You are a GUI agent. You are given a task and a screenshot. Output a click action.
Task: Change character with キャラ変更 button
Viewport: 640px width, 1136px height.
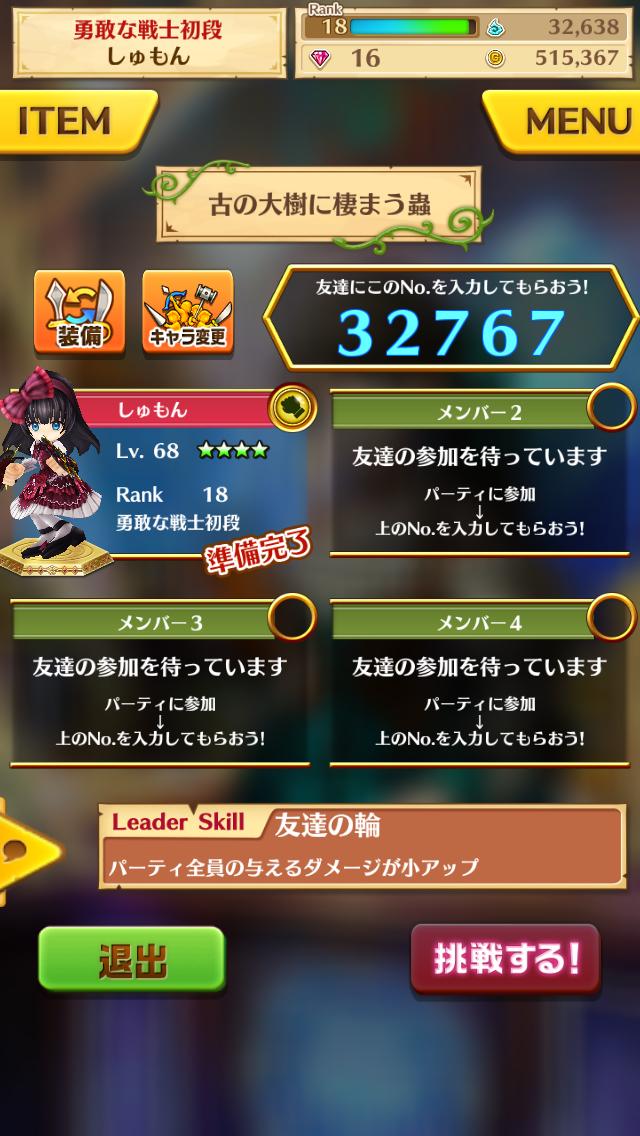187,312
